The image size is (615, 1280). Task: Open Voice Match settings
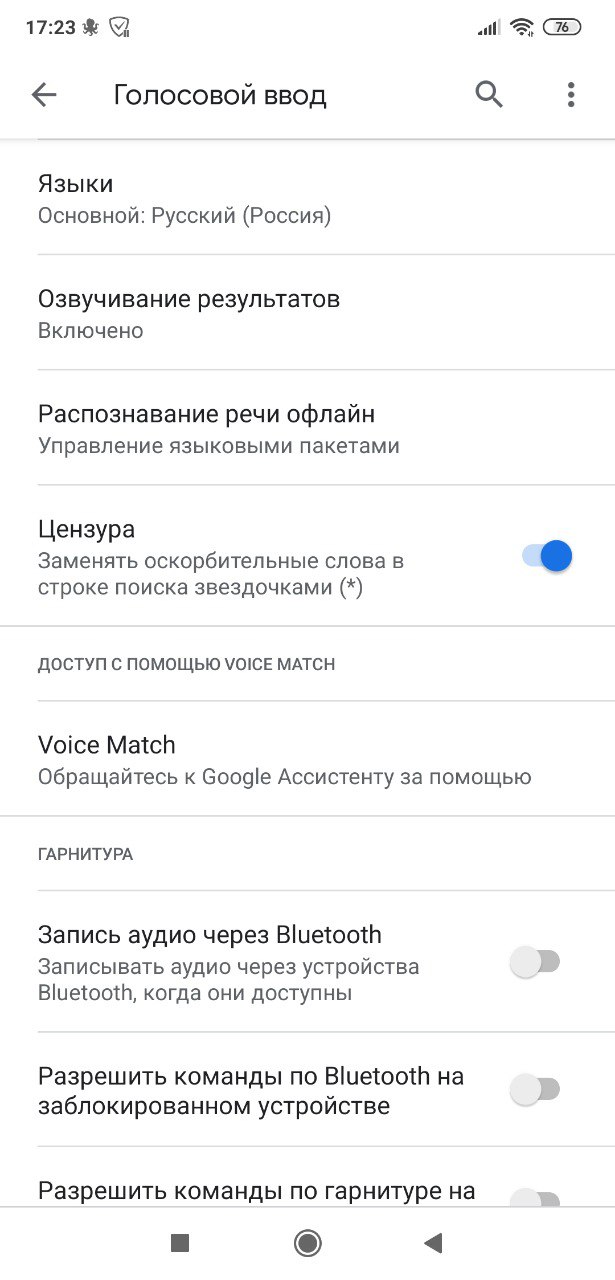(307, 759)
